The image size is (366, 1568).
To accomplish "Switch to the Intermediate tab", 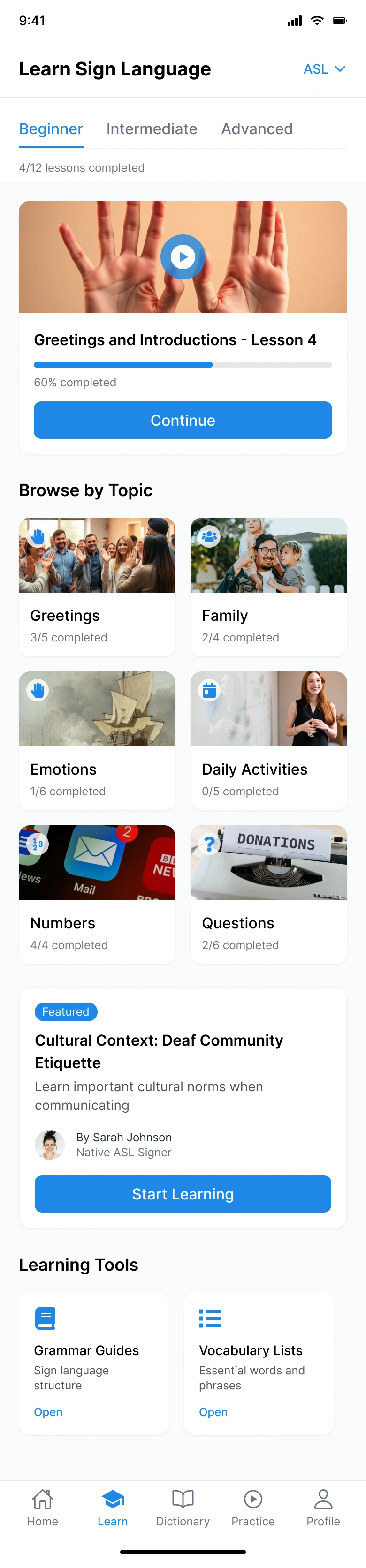I will point(152,129).
